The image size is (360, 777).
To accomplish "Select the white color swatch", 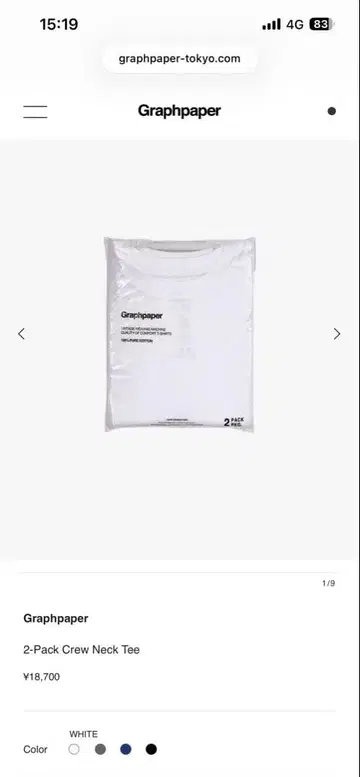I will (74, 749).
